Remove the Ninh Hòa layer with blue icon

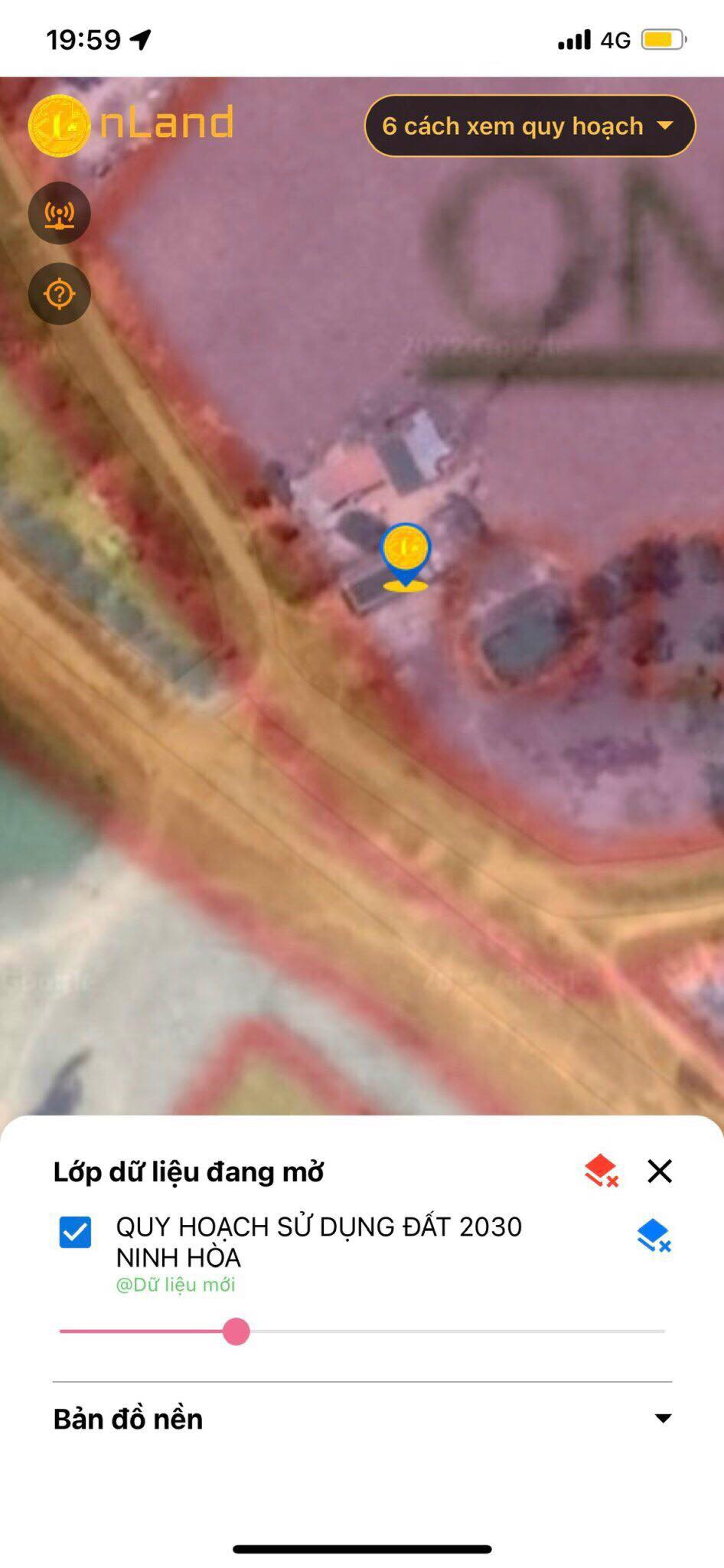coord(654,1236)
